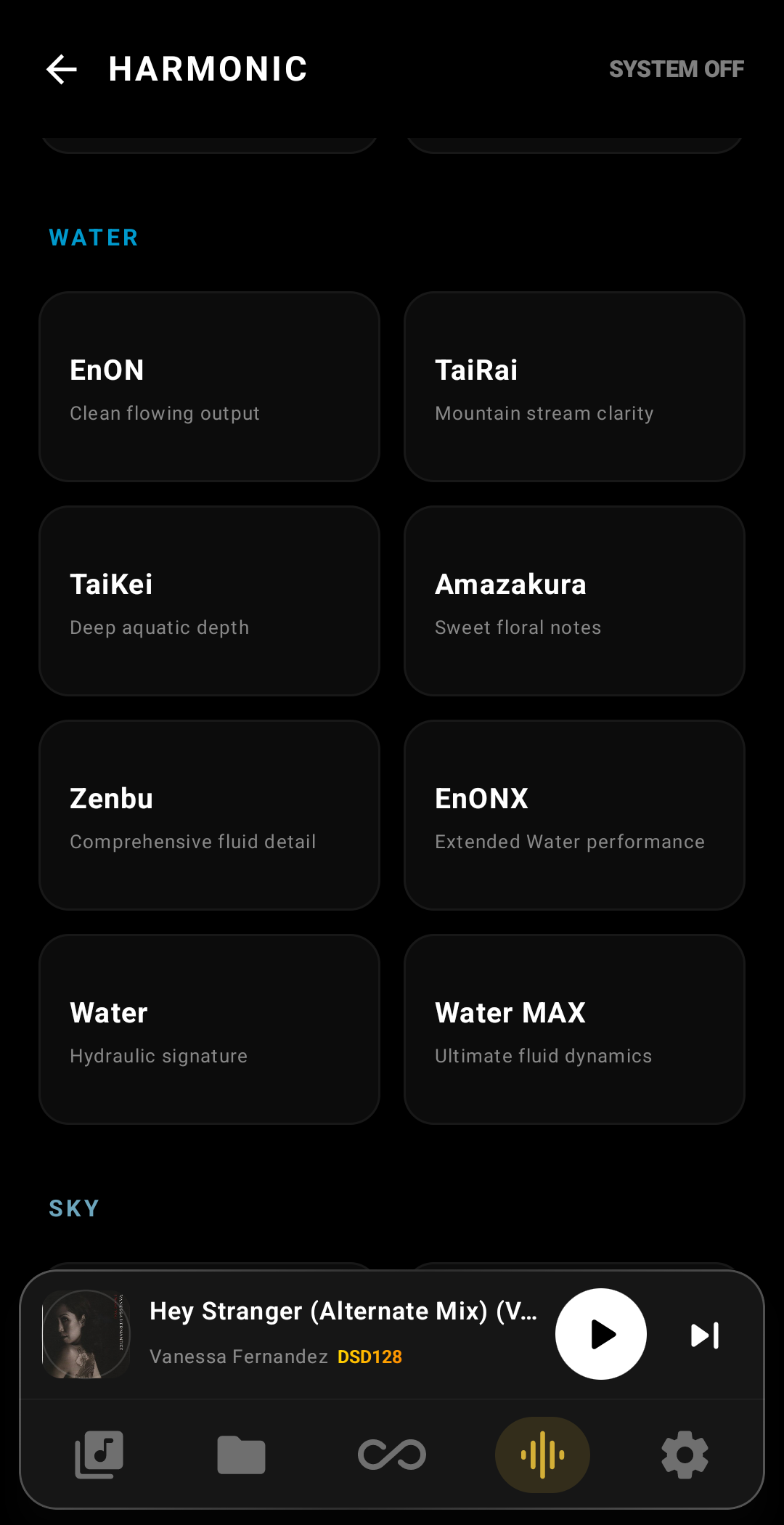The image size is (784, 1525).
Task: Tap the Zenbu fluid detail card
Action: [x=210, y=815]
